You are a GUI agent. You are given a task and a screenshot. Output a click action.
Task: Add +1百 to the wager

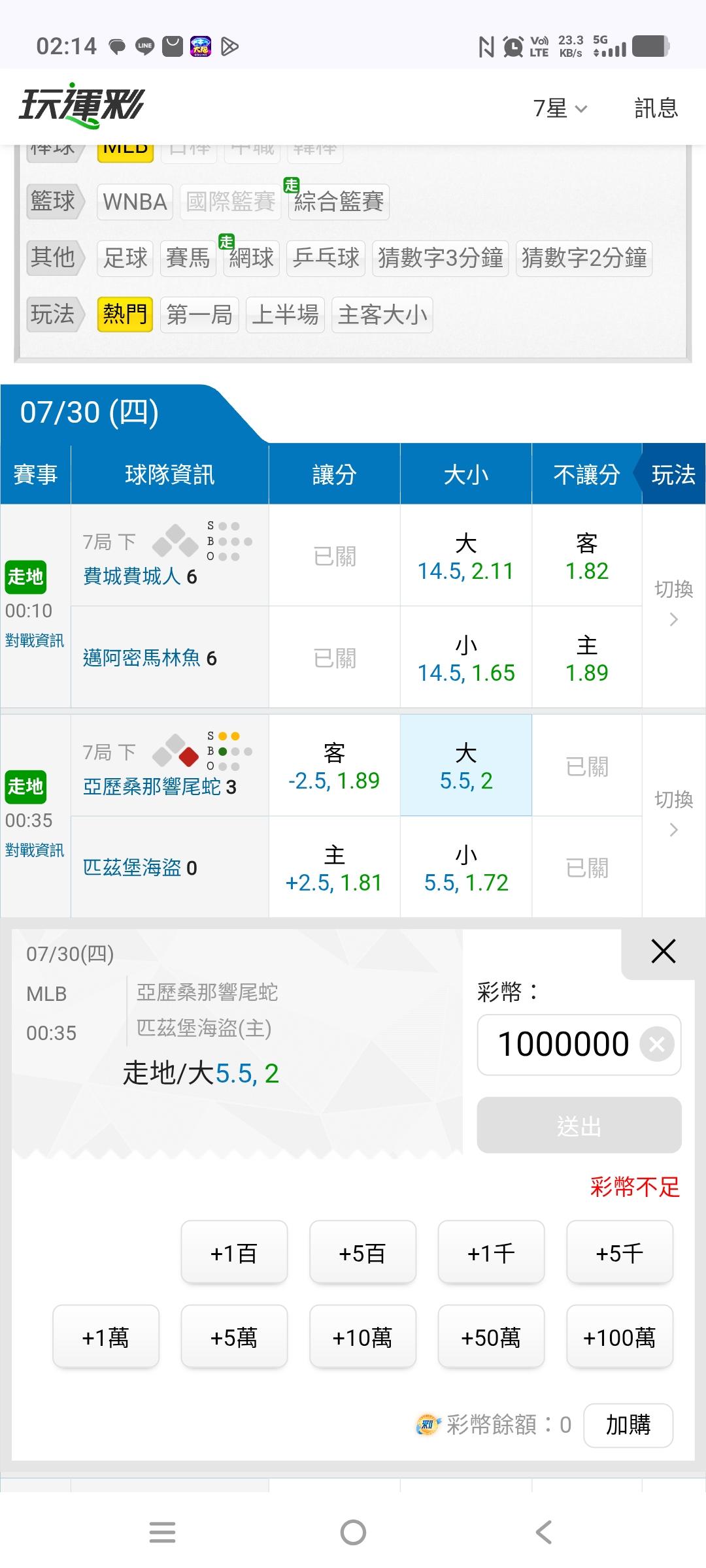234,1252
